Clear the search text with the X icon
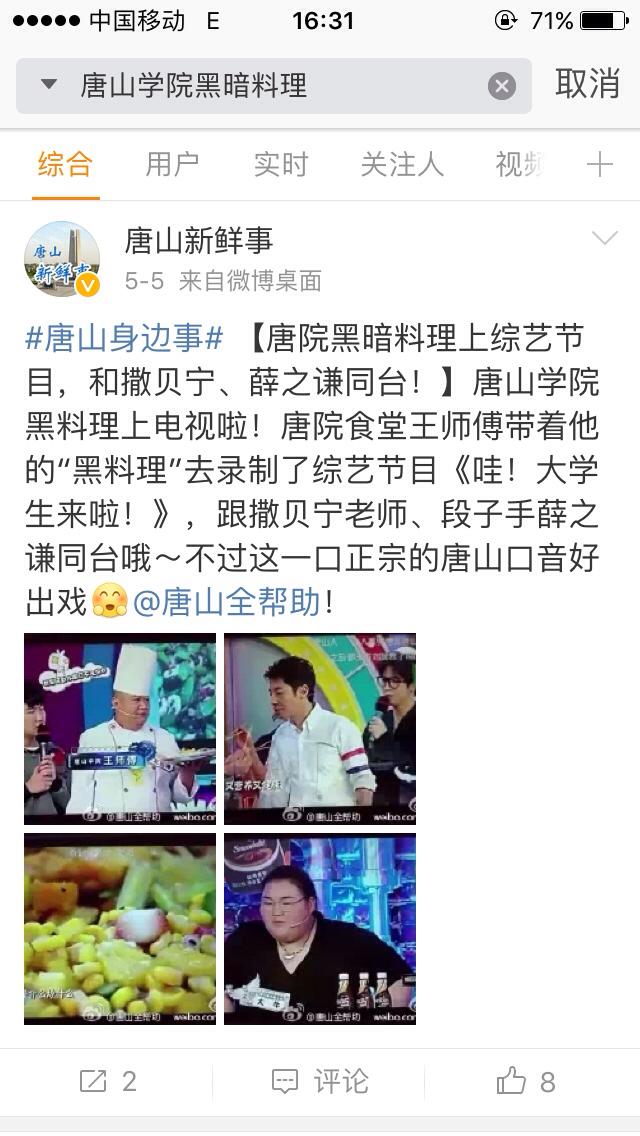The width and height of the screenshot is (640, 1136). click(x=501, y=86)
